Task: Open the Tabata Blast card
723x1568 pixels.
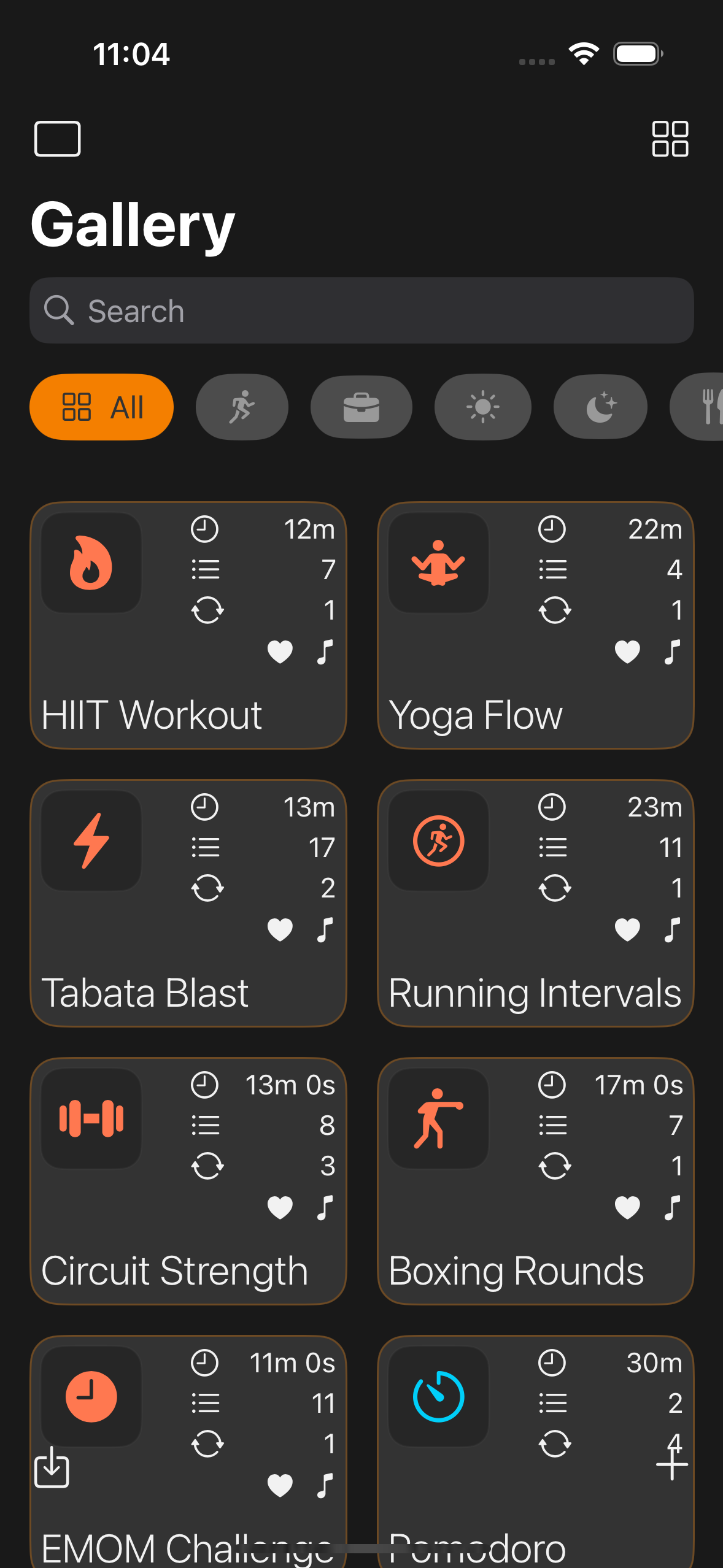Action: 188,904
